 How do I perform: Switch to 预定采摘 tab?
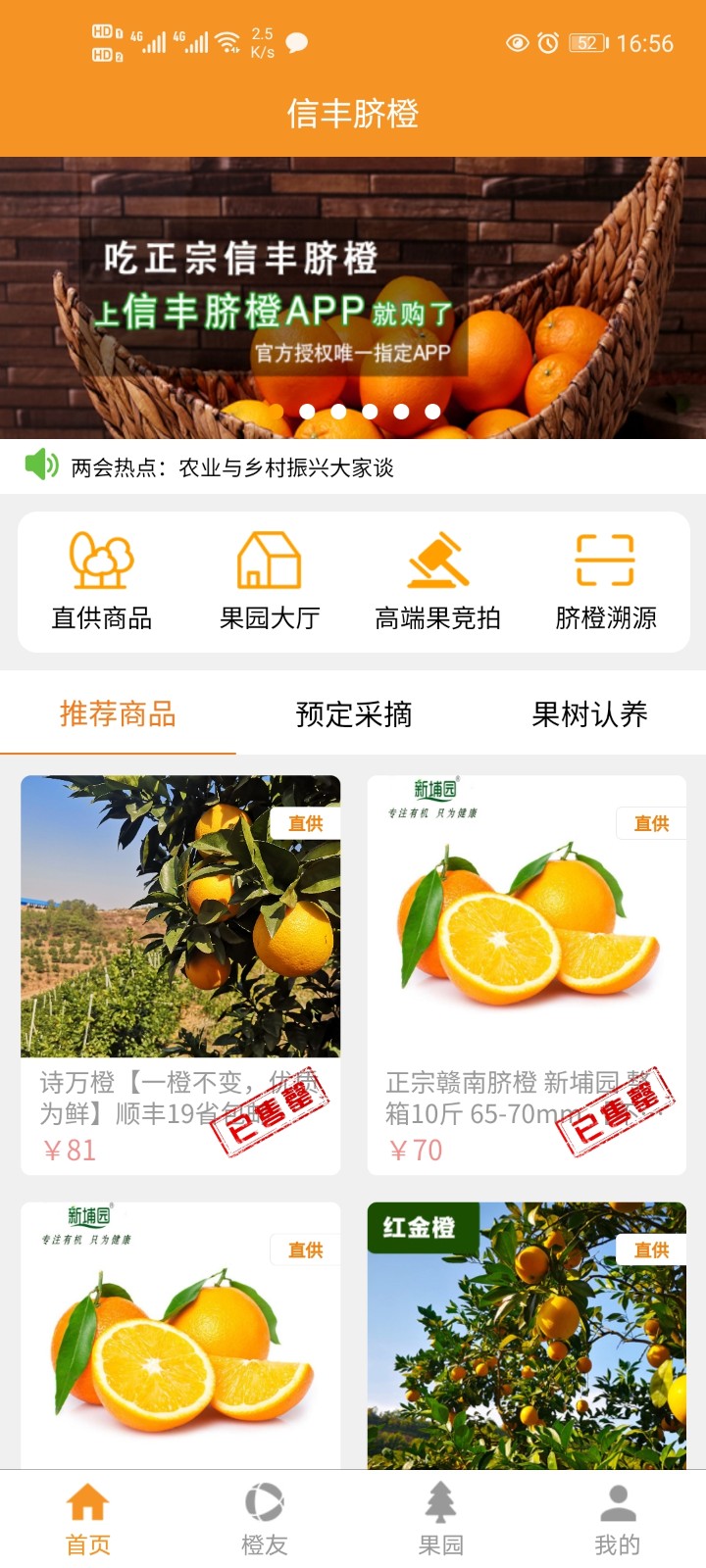tap(353, 714)
